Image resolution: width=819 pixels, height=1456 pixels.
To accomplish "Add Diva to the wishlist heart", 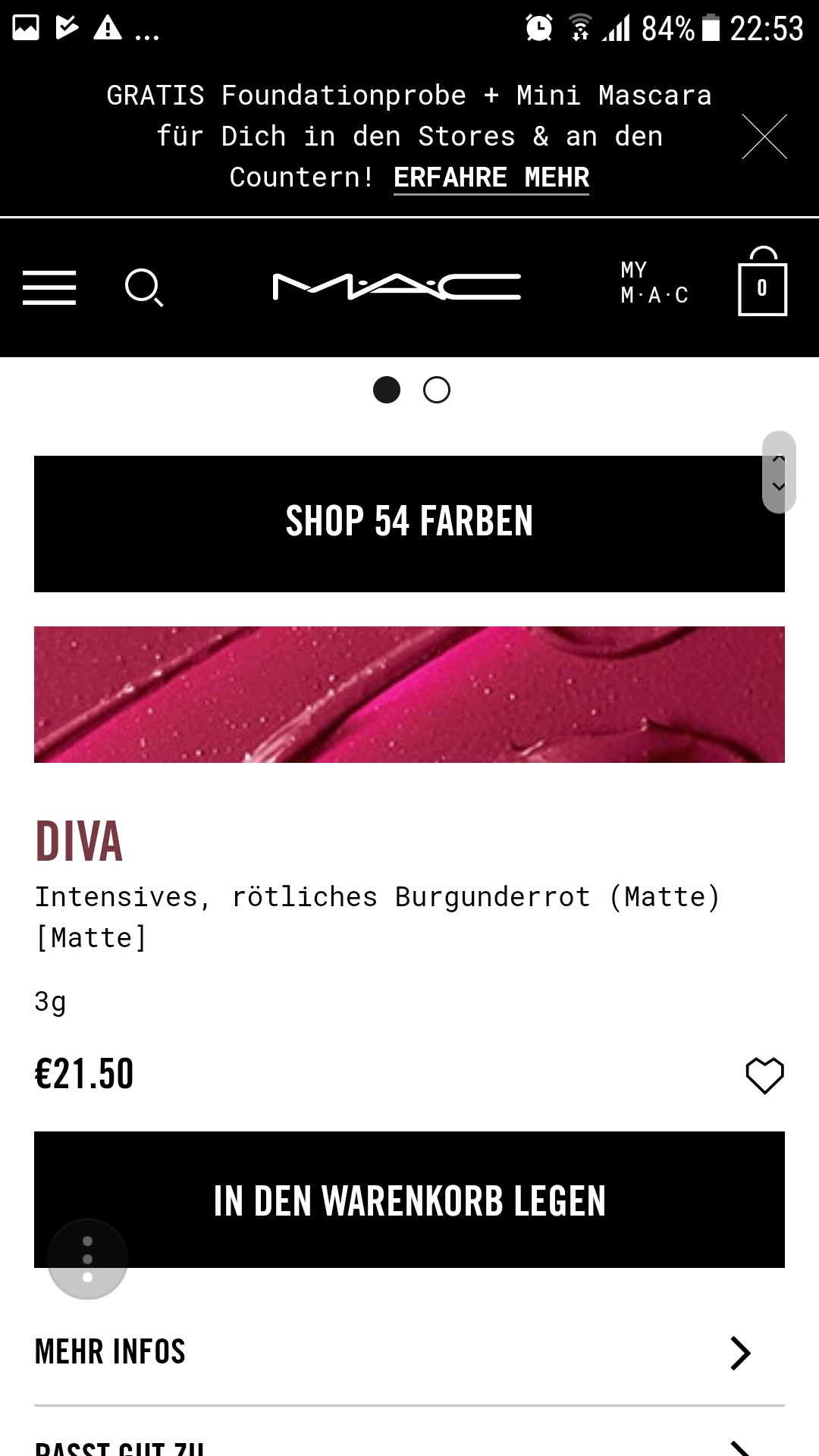I will coord(764,1075).
